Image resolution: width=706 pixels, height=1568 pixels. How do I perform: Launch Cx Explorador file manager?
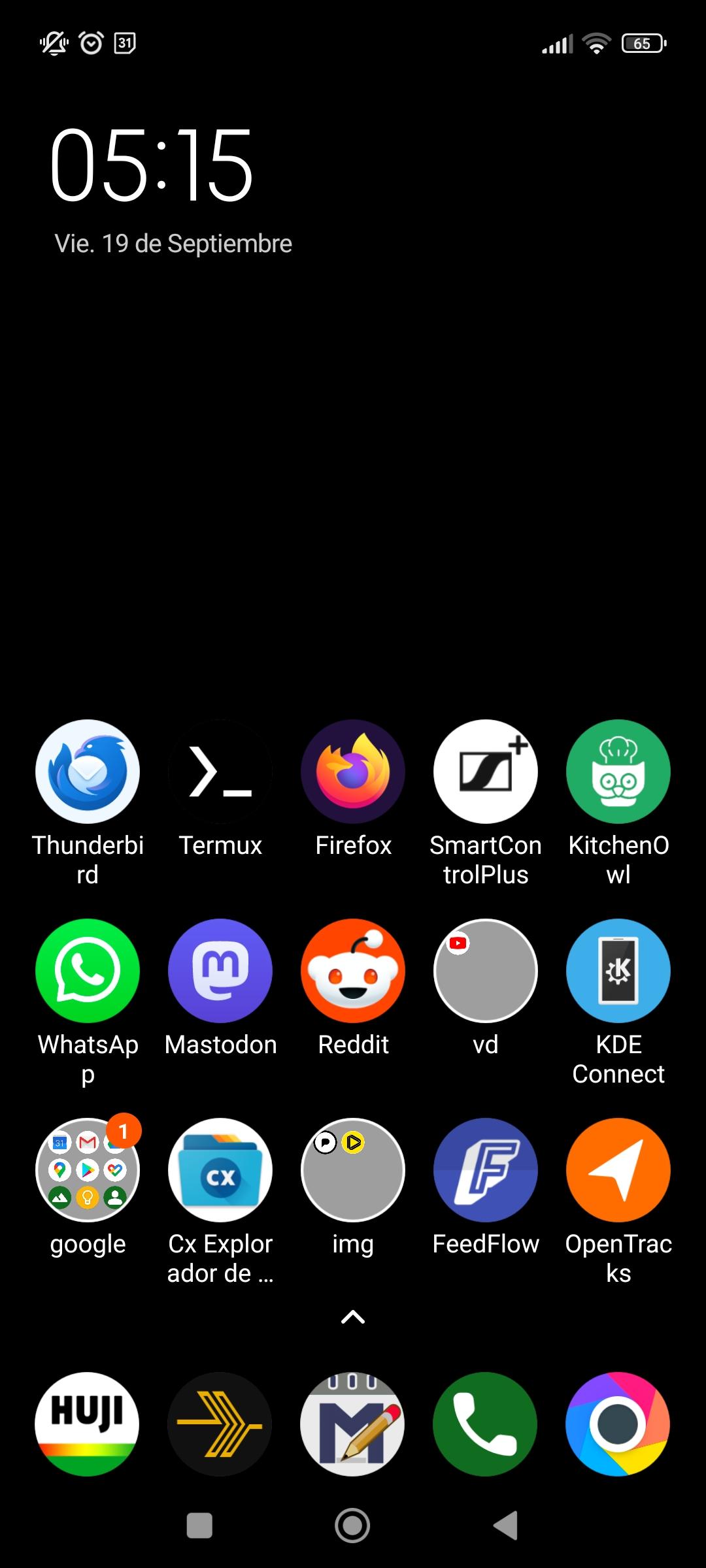pos(220,1170)
